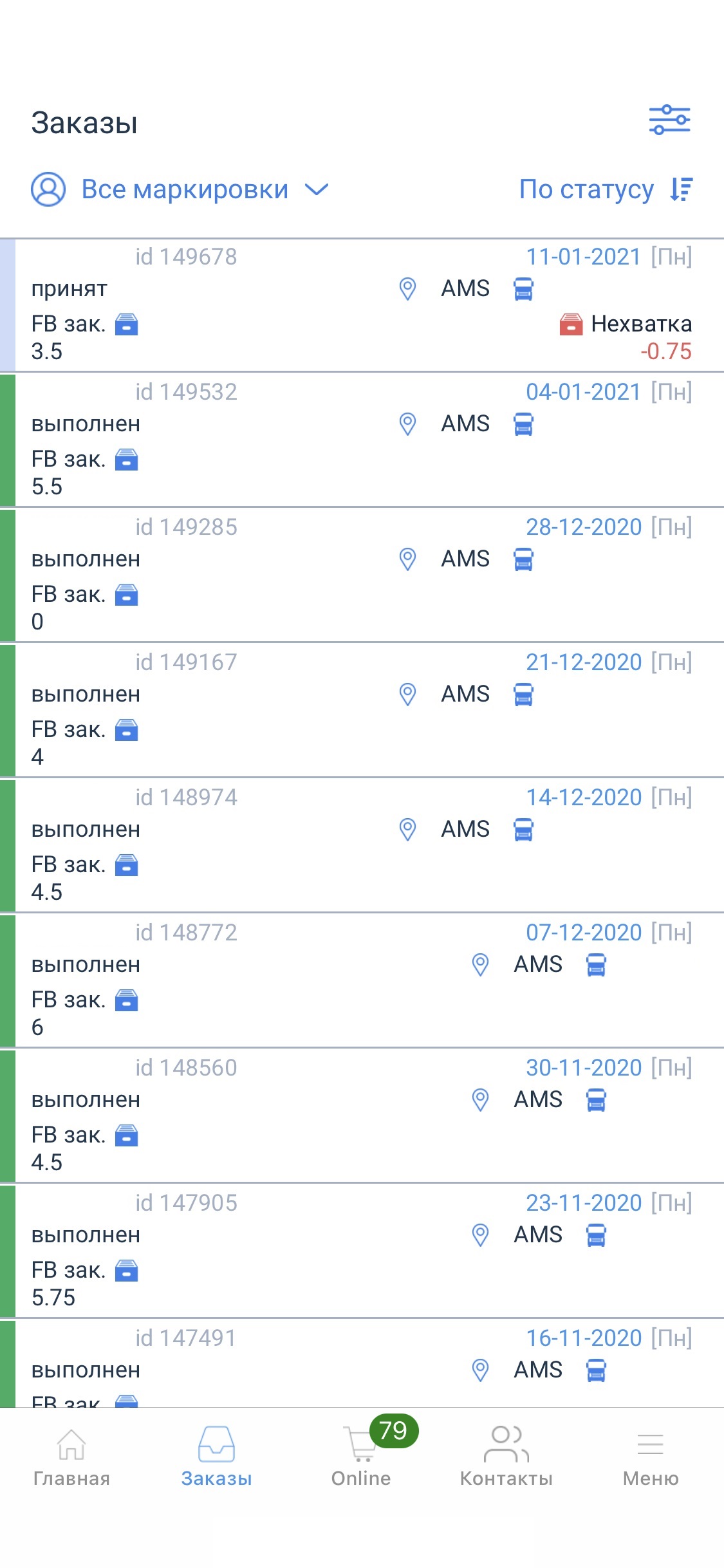Open order id 149285
This screenshot has height=1568, width=724.
pos(362,575)
